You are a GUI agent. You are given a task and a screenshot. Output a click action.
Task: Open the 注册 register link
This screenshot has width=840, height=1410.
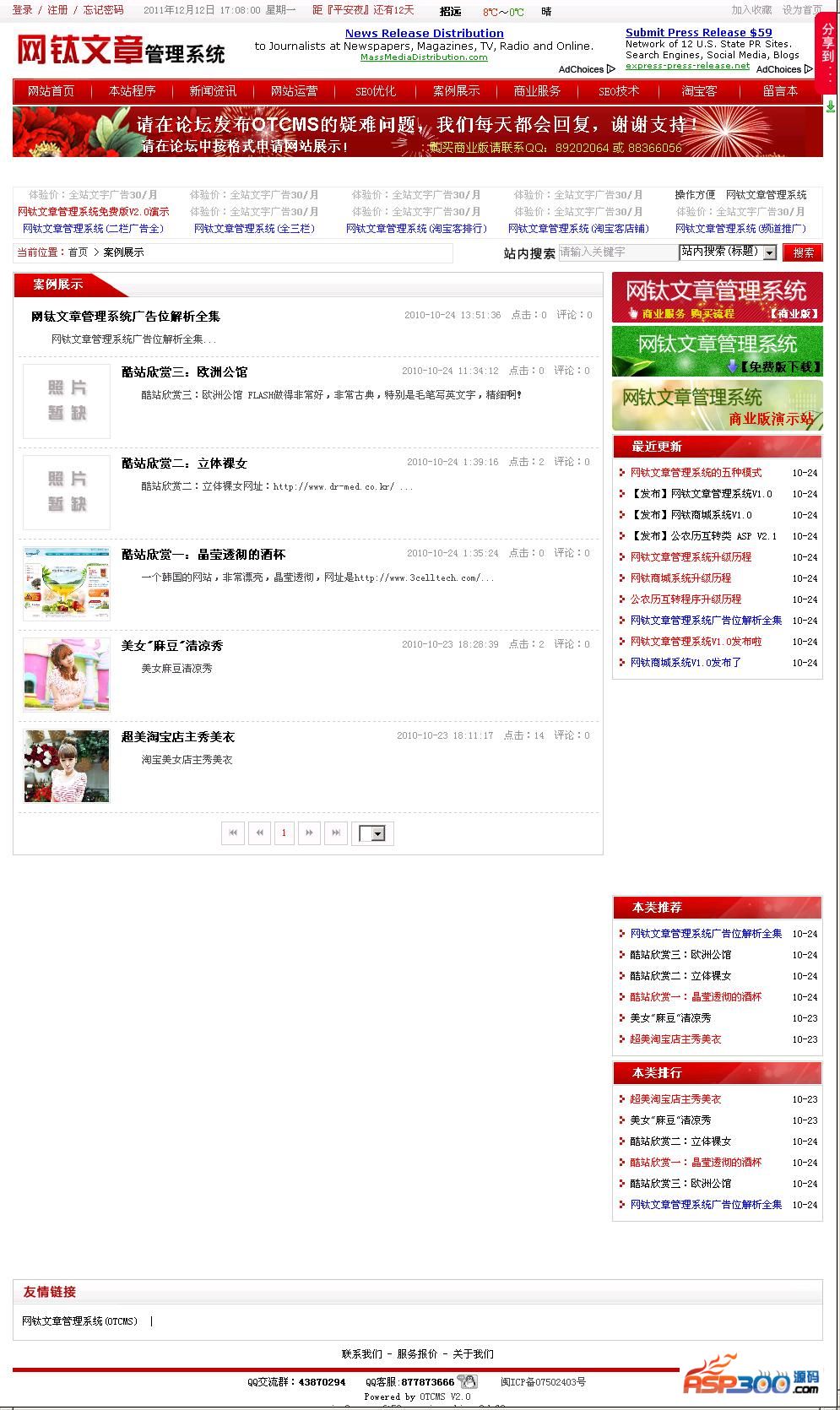57,10
